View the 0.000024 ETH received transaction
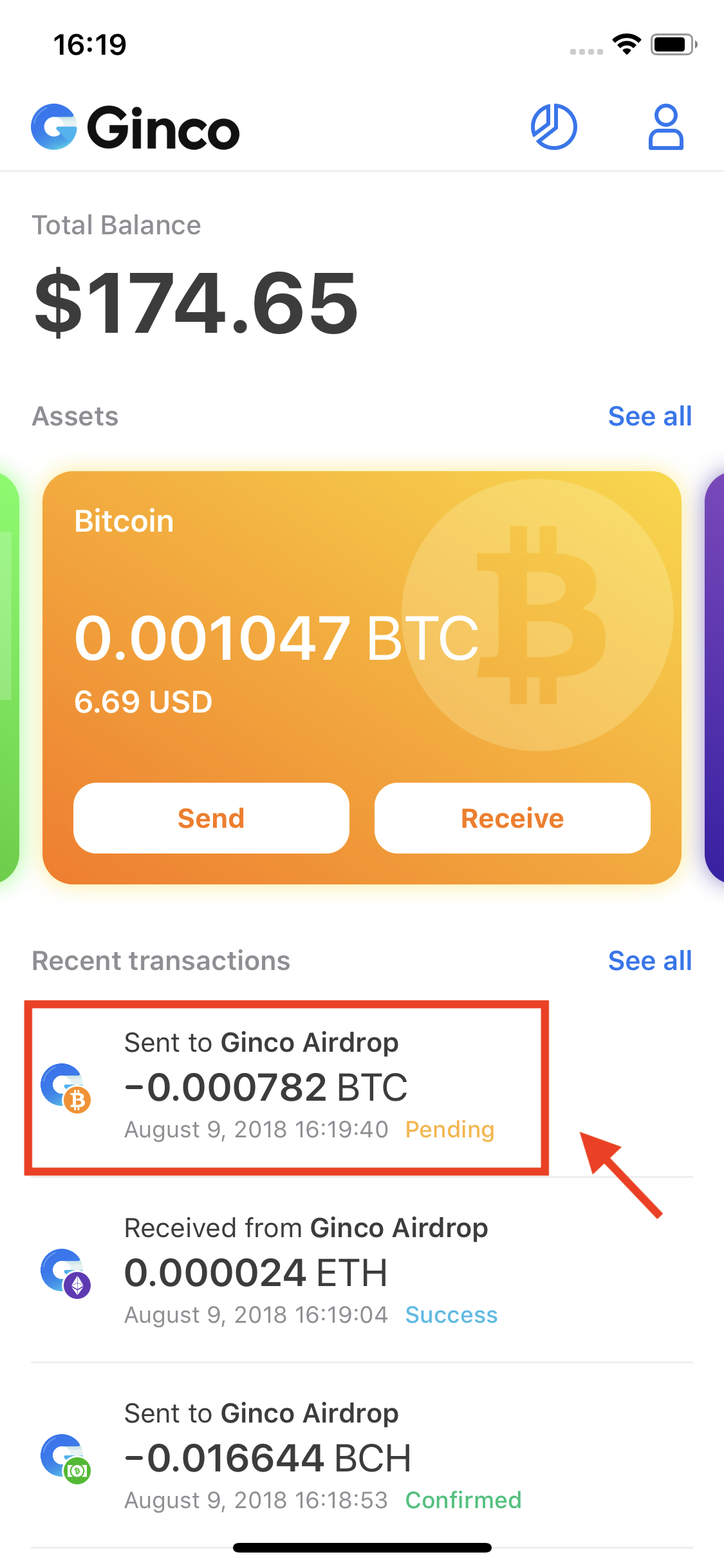This screenshot has height=1568, width=724. [x=309, y=1272]
